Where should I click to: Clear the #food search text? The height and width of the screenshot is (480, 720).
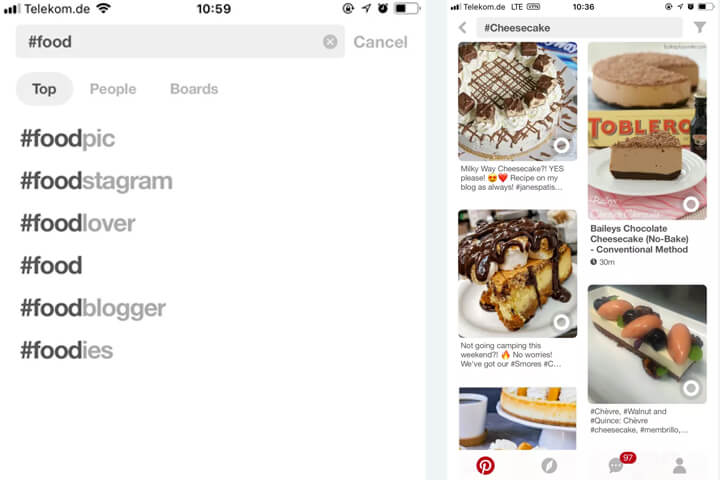330,42
